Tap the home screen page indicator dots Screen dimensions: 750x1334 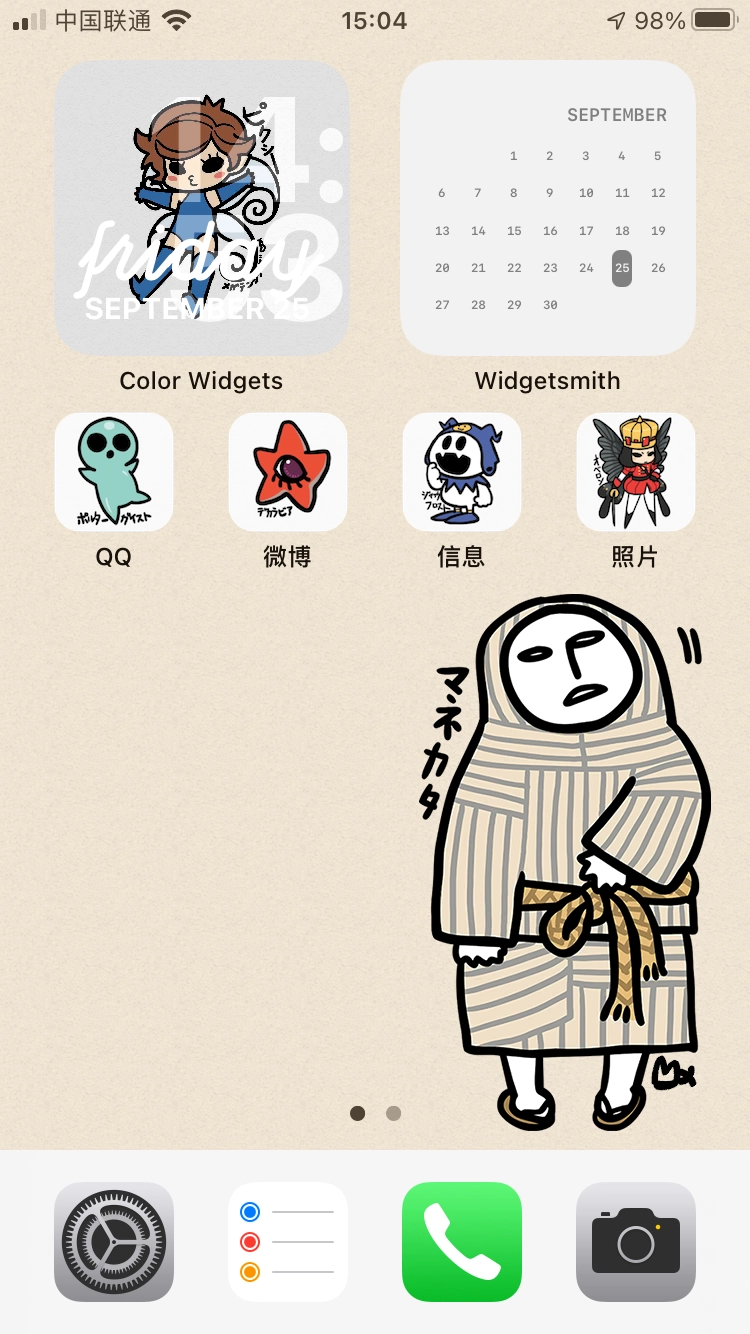tap(375, 1113)
